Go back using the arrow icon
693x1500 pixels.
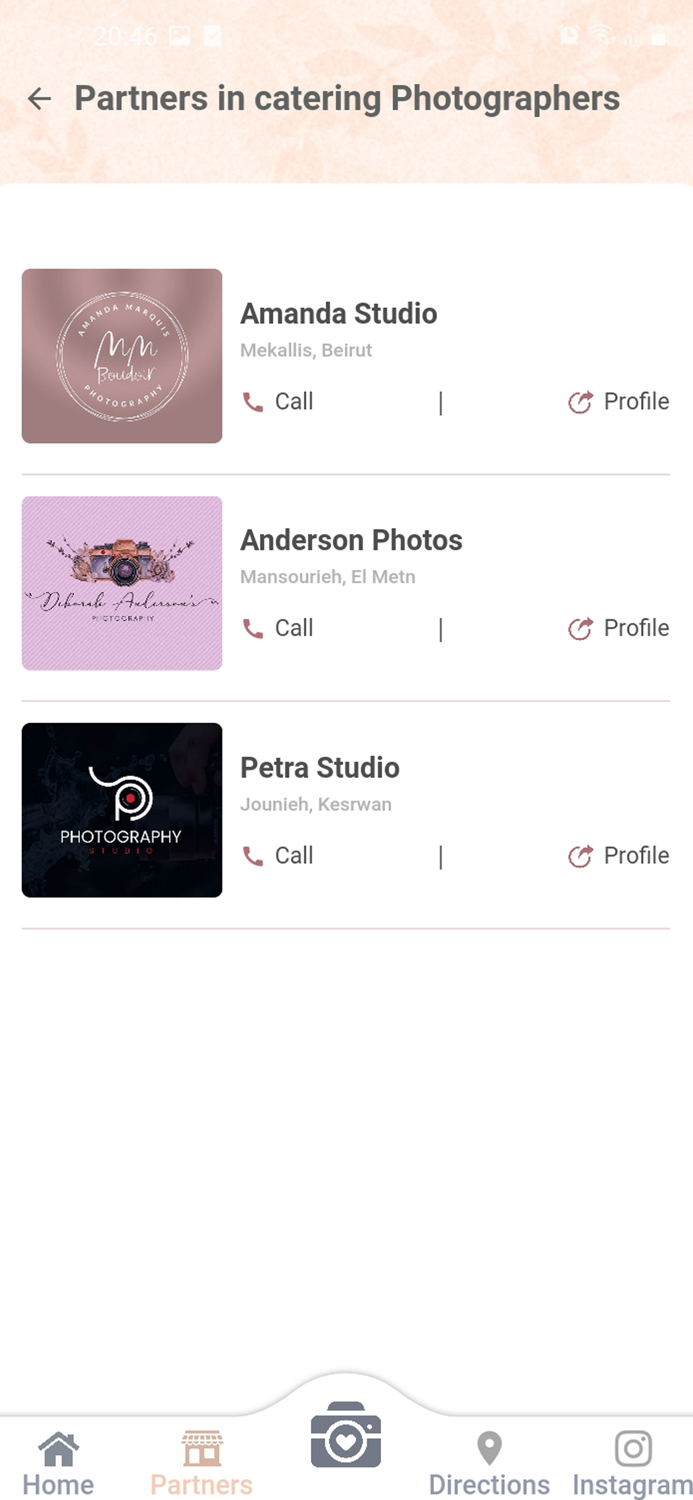pos(39,98)
